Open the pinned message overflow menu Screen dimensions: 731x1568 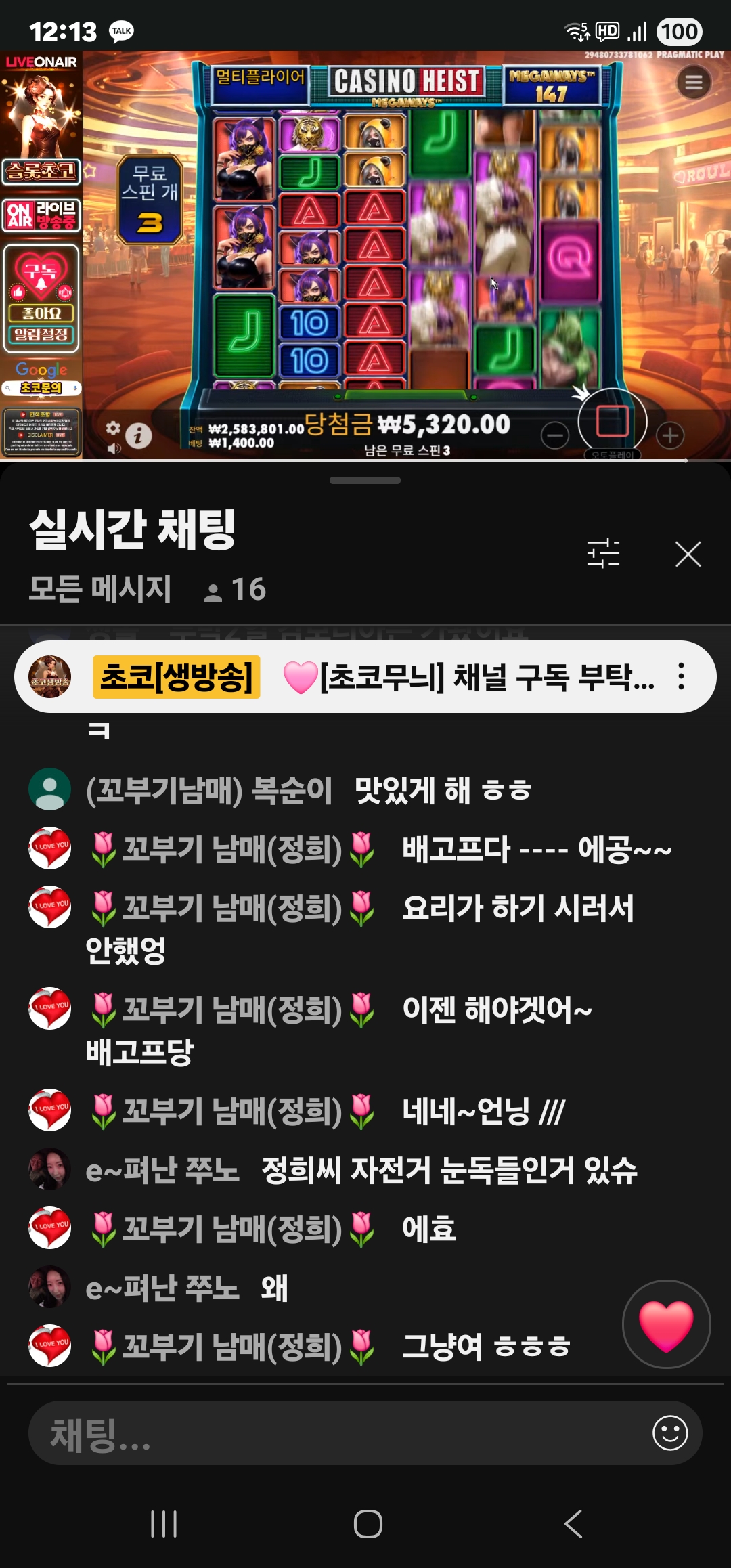pyautogui.click(x=681, y=676)
